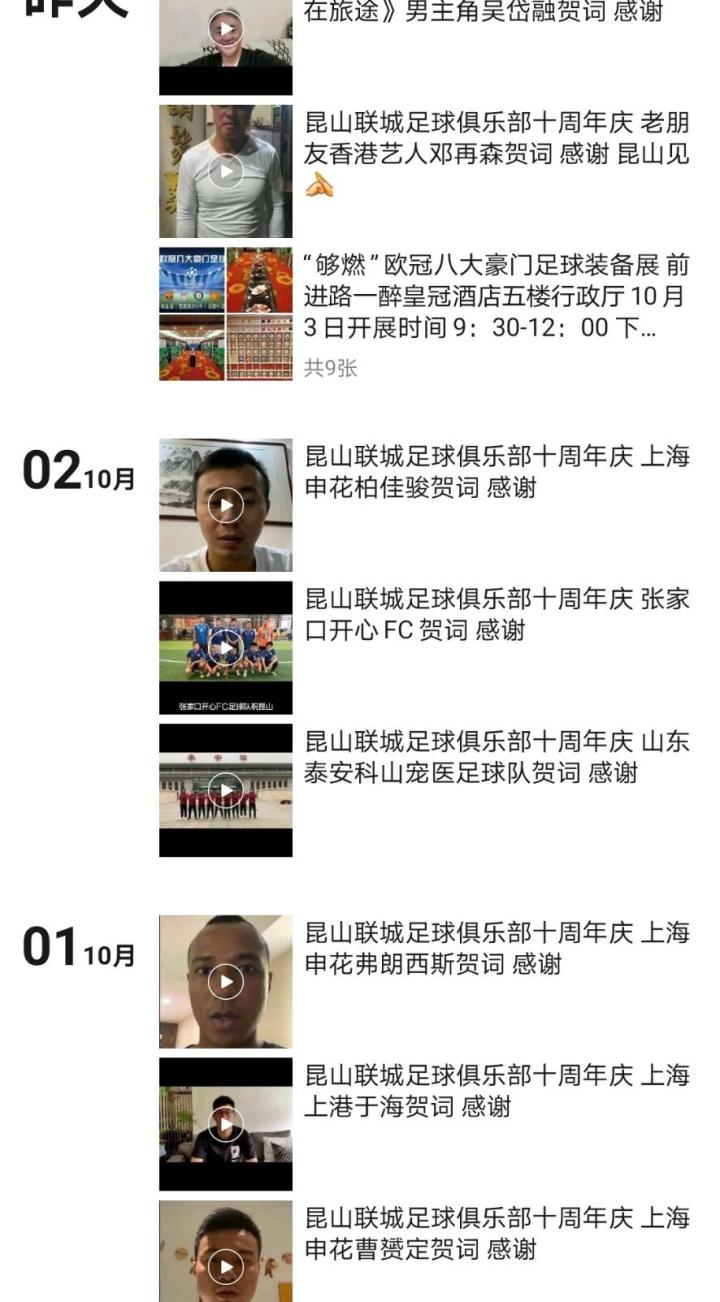The width and height of the screenshot is (720, 1302).
Task: Play the 邓再森贺词 video post
Action: pyautogui.click(x=226, y=172)
